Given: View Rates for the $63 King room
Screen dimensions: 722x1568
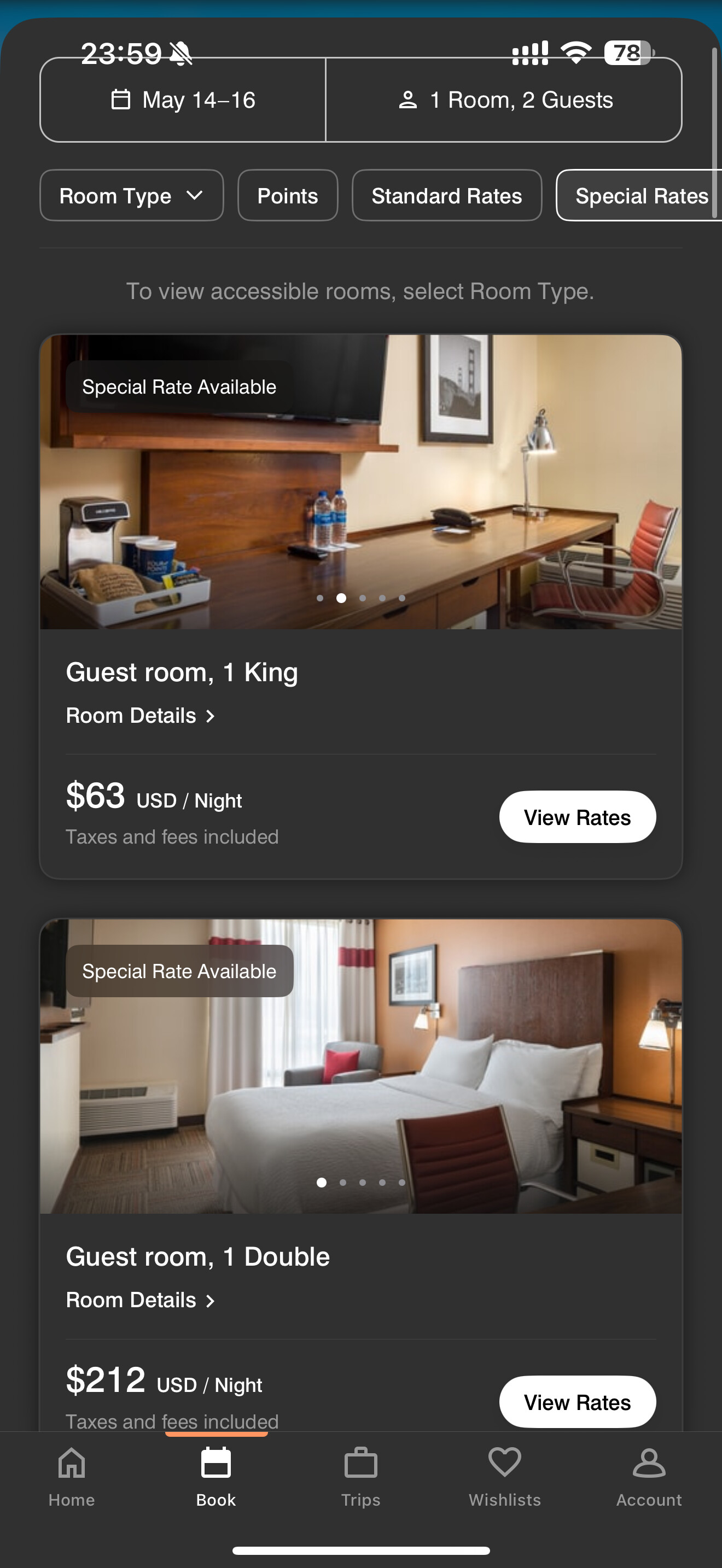Looking at the screenshot, I should click(x=577, y=817).
